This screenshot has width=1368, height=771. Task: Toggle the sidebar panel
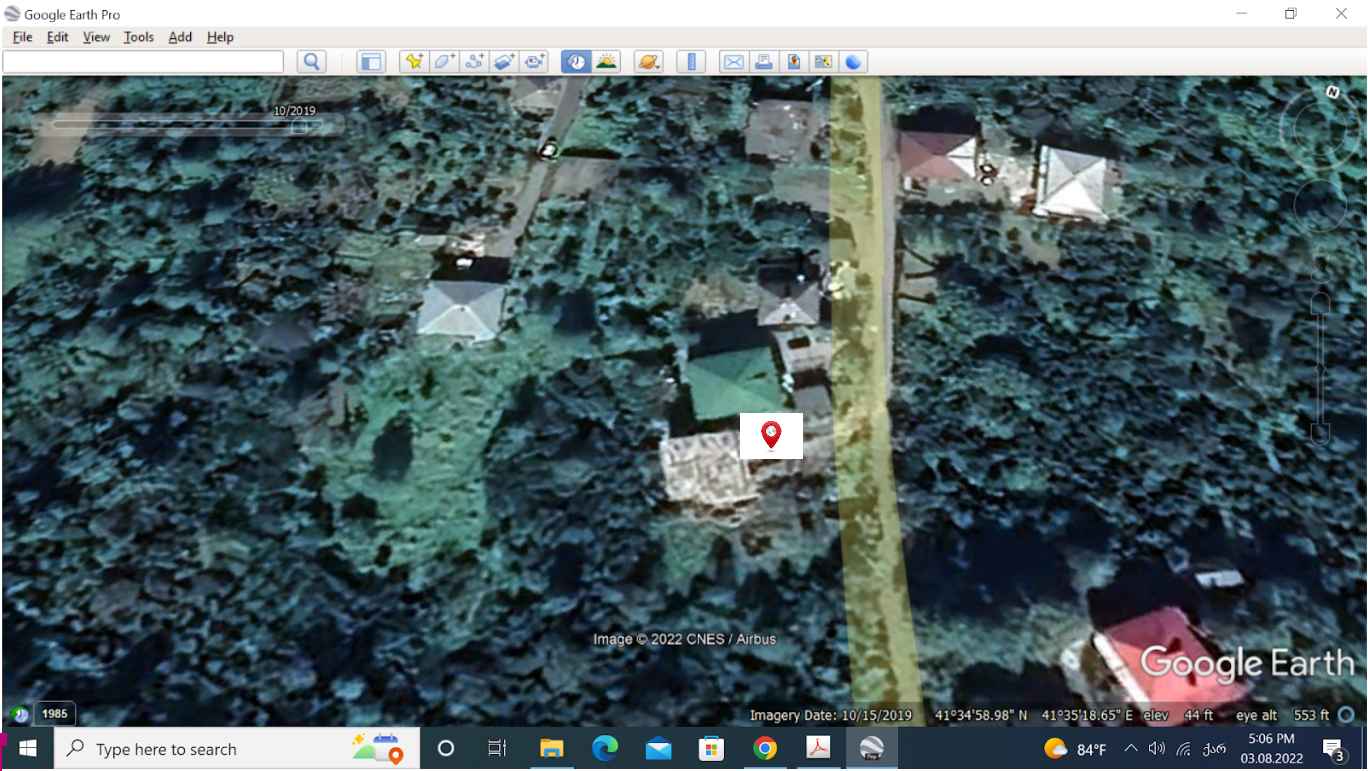click(371, 62)
